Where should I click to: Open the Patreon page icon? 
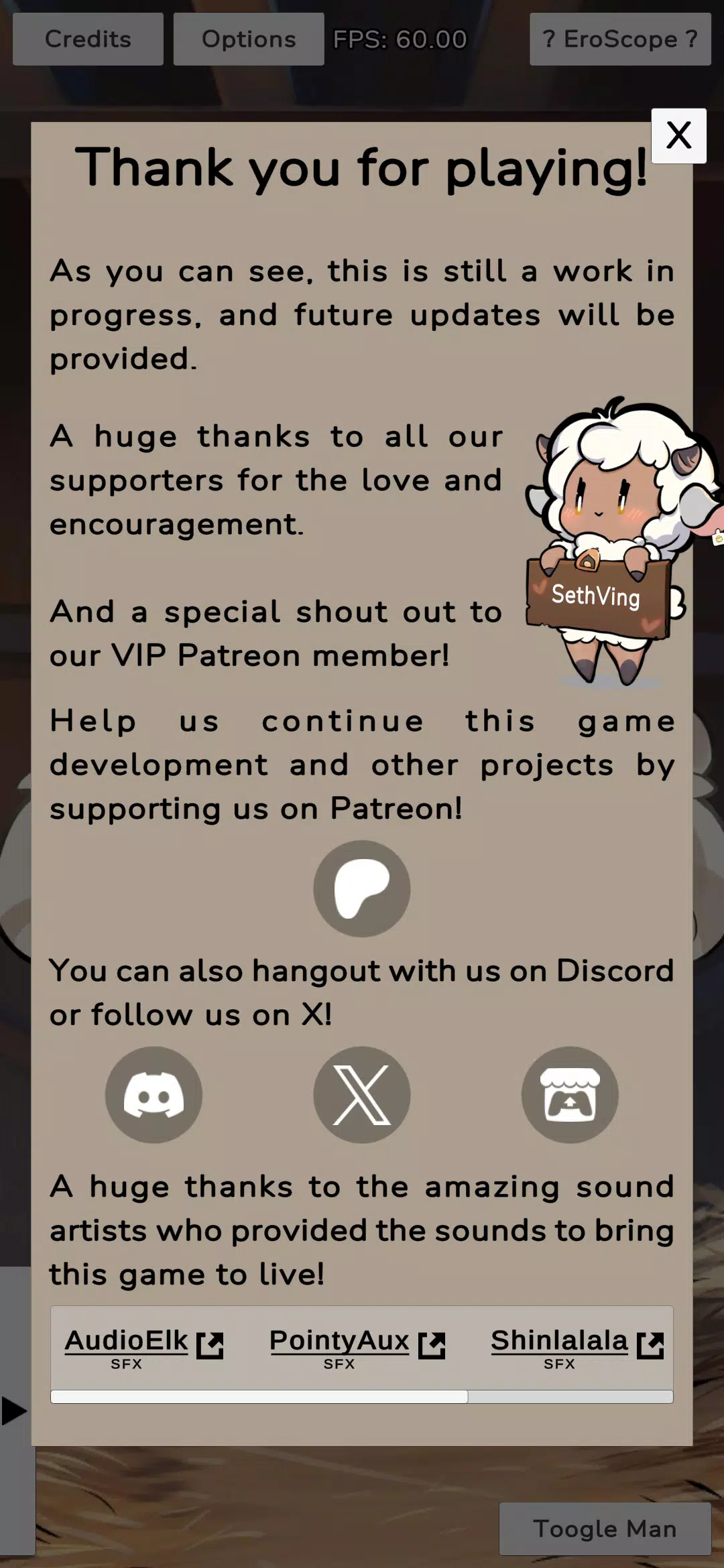tap(362, 889)
